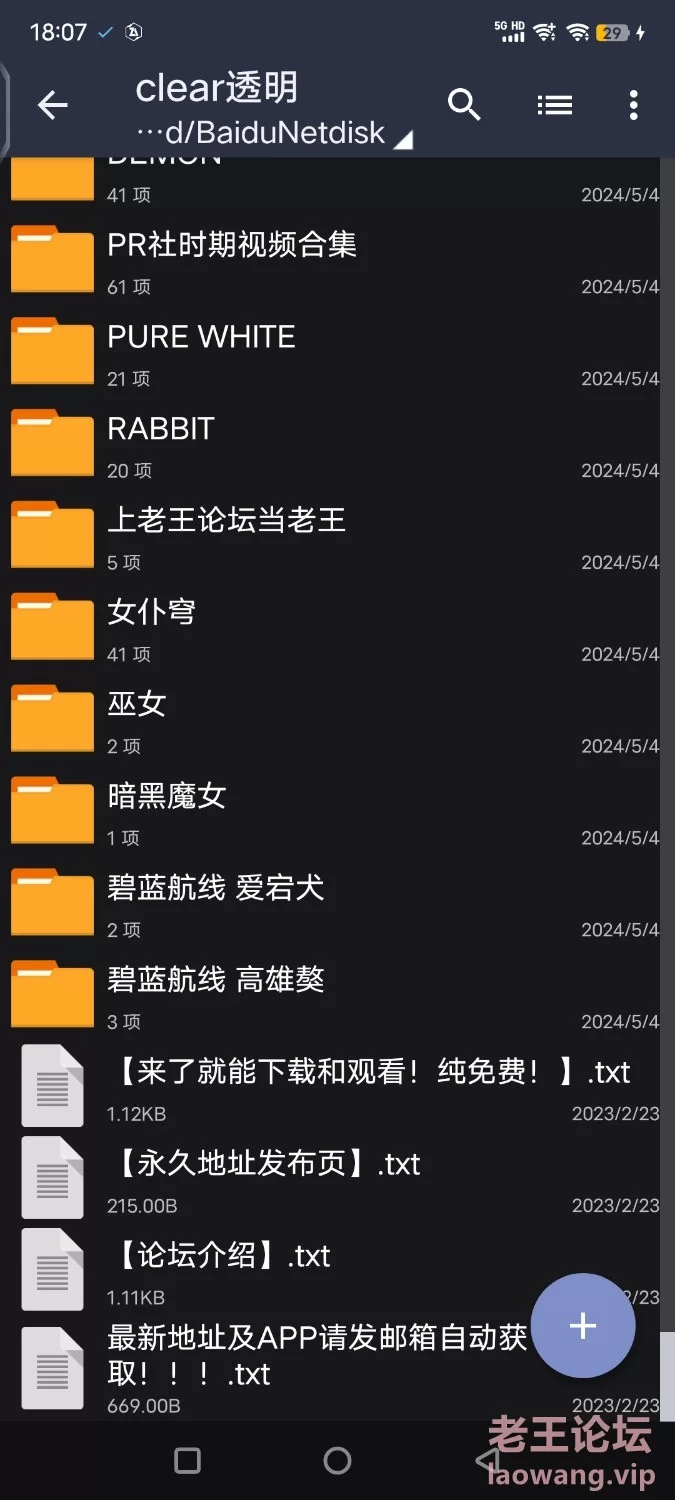Go back using the top arrow

[x=52, y=105]
